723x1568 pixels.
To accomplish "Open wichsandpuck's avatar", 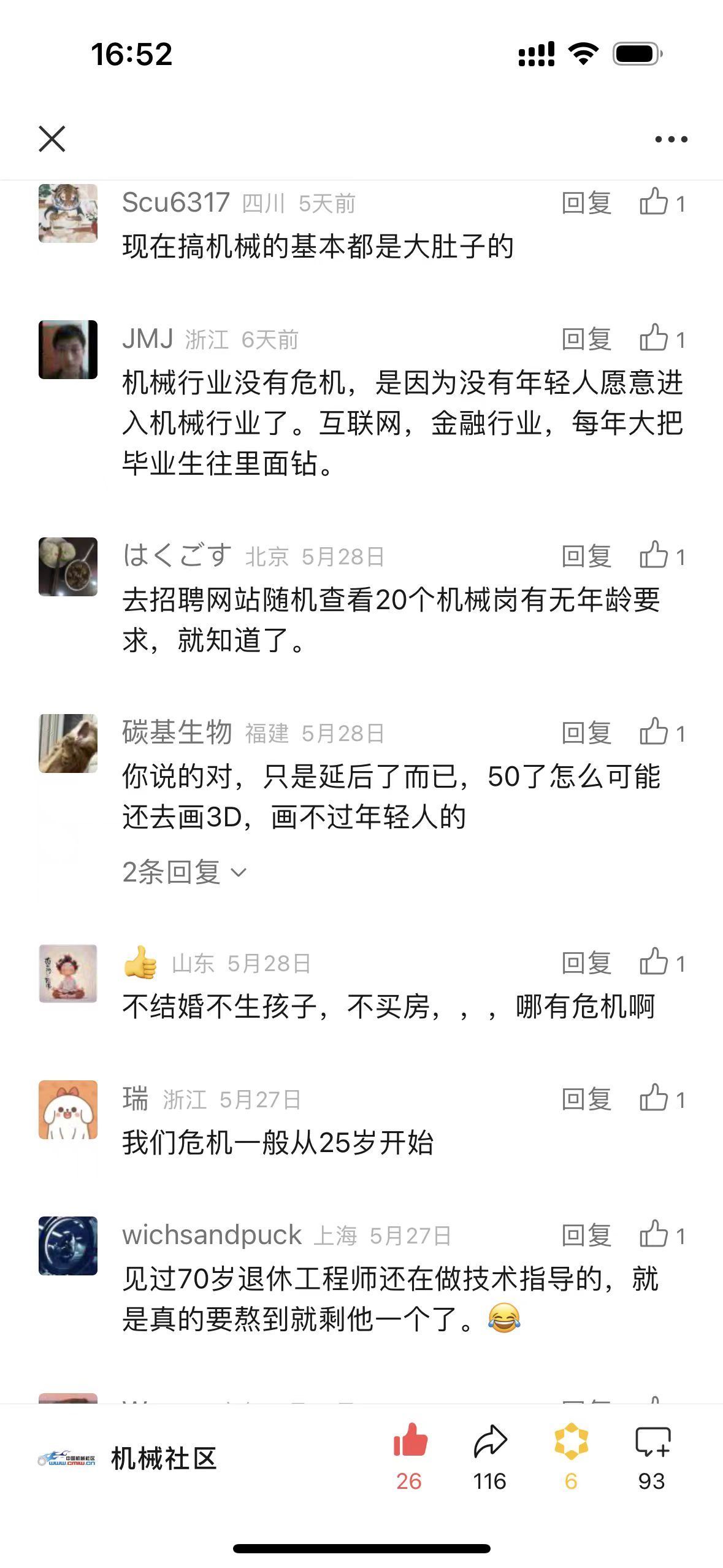I will coord(68,1246).
